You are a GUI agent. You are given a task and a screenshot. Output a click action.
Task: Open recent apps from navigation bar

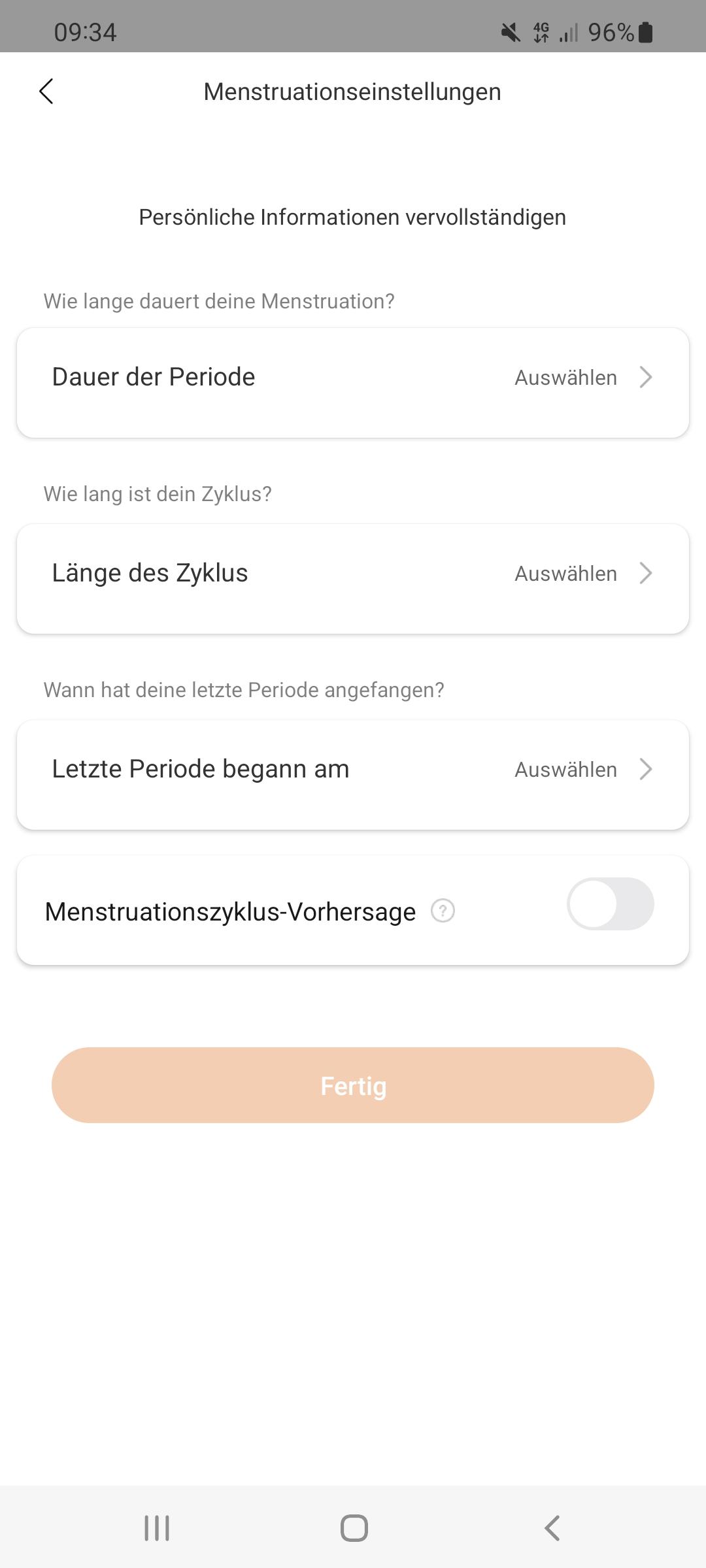[x=157, y=1528]
